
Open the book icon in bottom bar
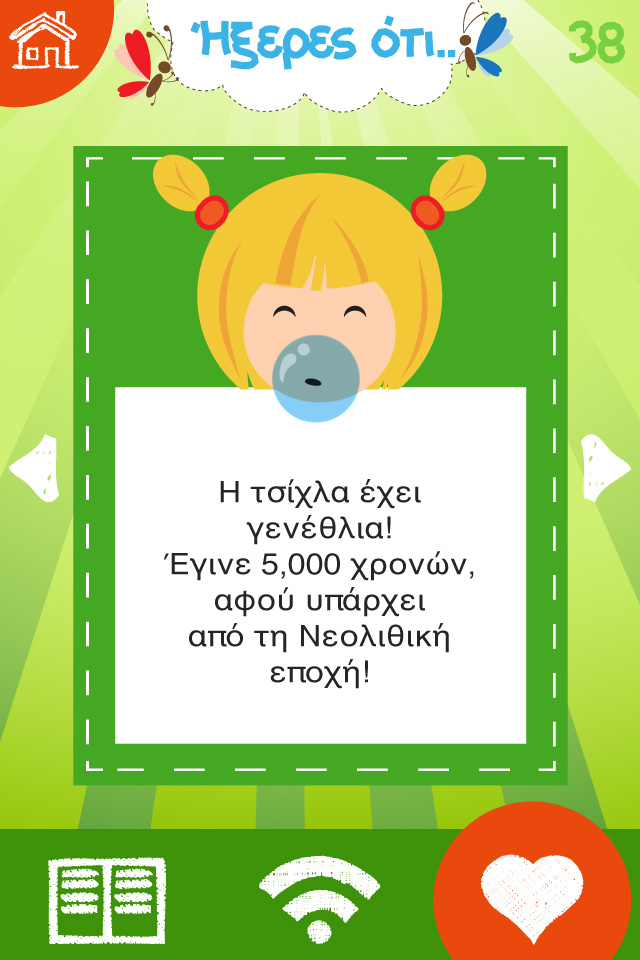(107, 900)
